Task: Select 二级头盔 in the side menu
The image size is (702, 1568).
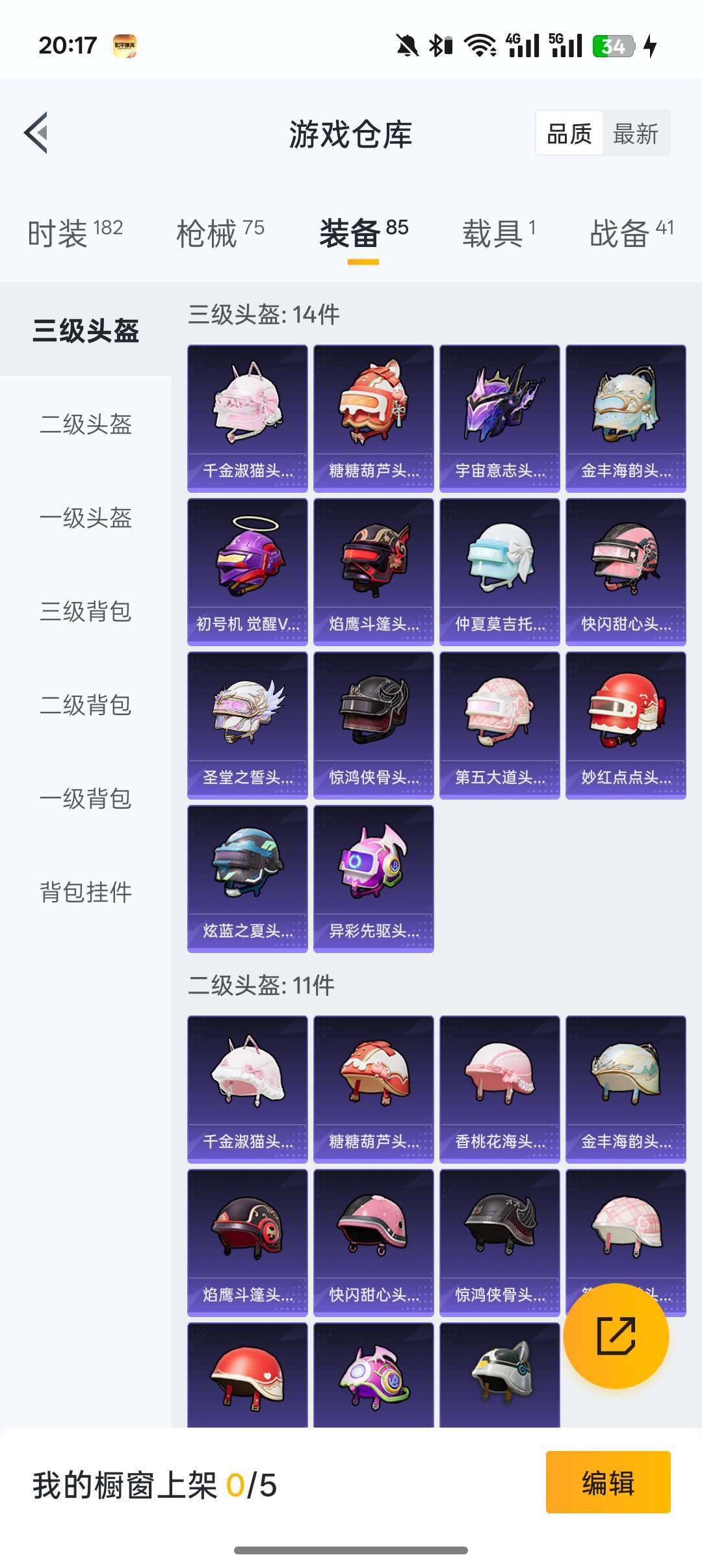Action: [x=86, y=424]
